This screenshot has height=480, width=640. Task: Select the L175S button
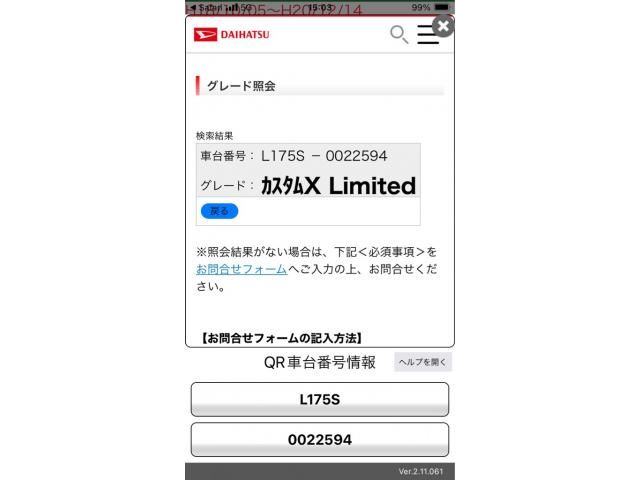[320, 399]
